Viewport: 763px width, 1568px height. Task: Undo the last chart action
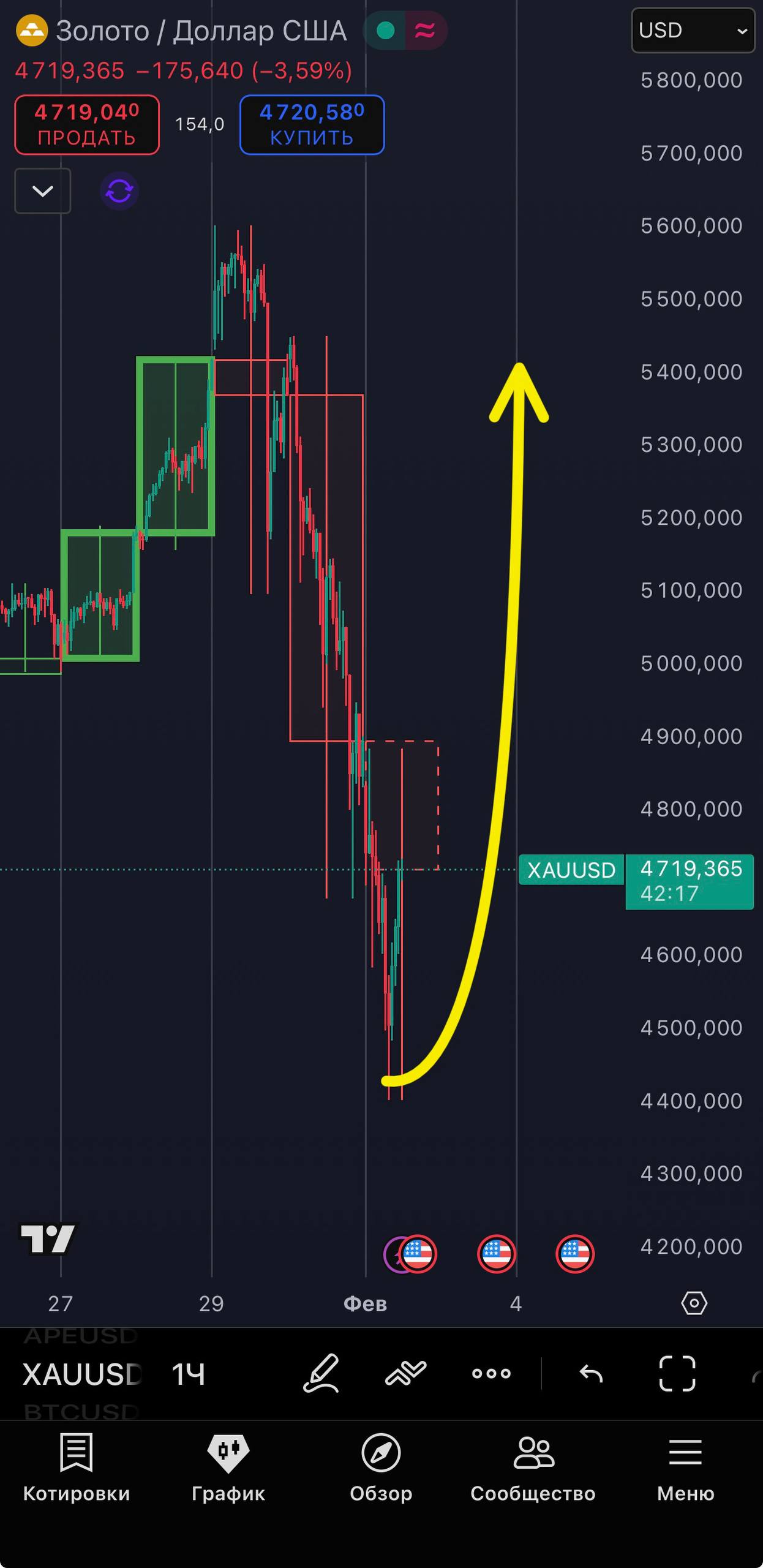pos(591,1374)
